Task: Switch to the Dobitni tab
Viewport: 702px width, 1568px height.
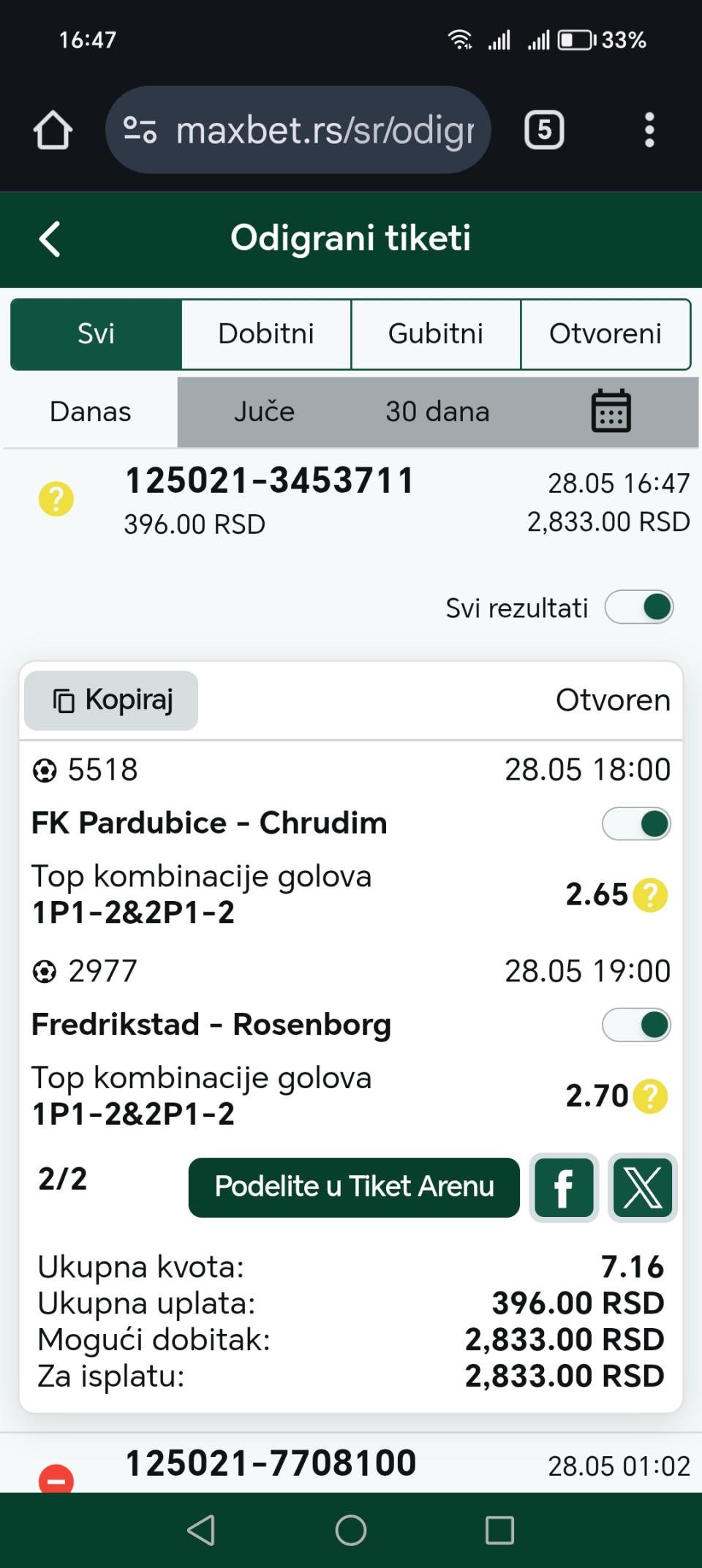Action: 266,334
